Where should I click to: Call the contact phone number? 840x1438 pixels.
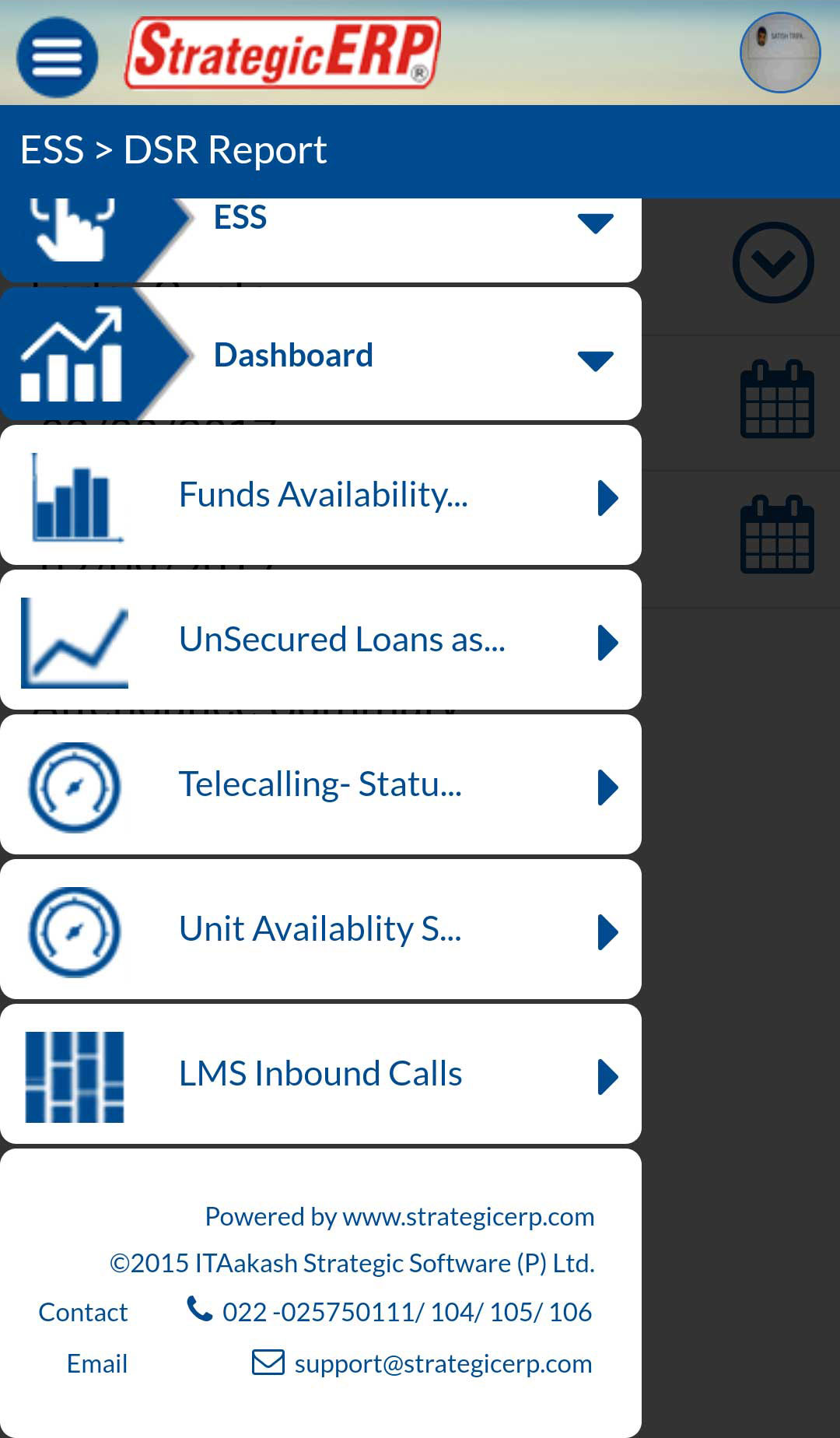coord(406,1312)
